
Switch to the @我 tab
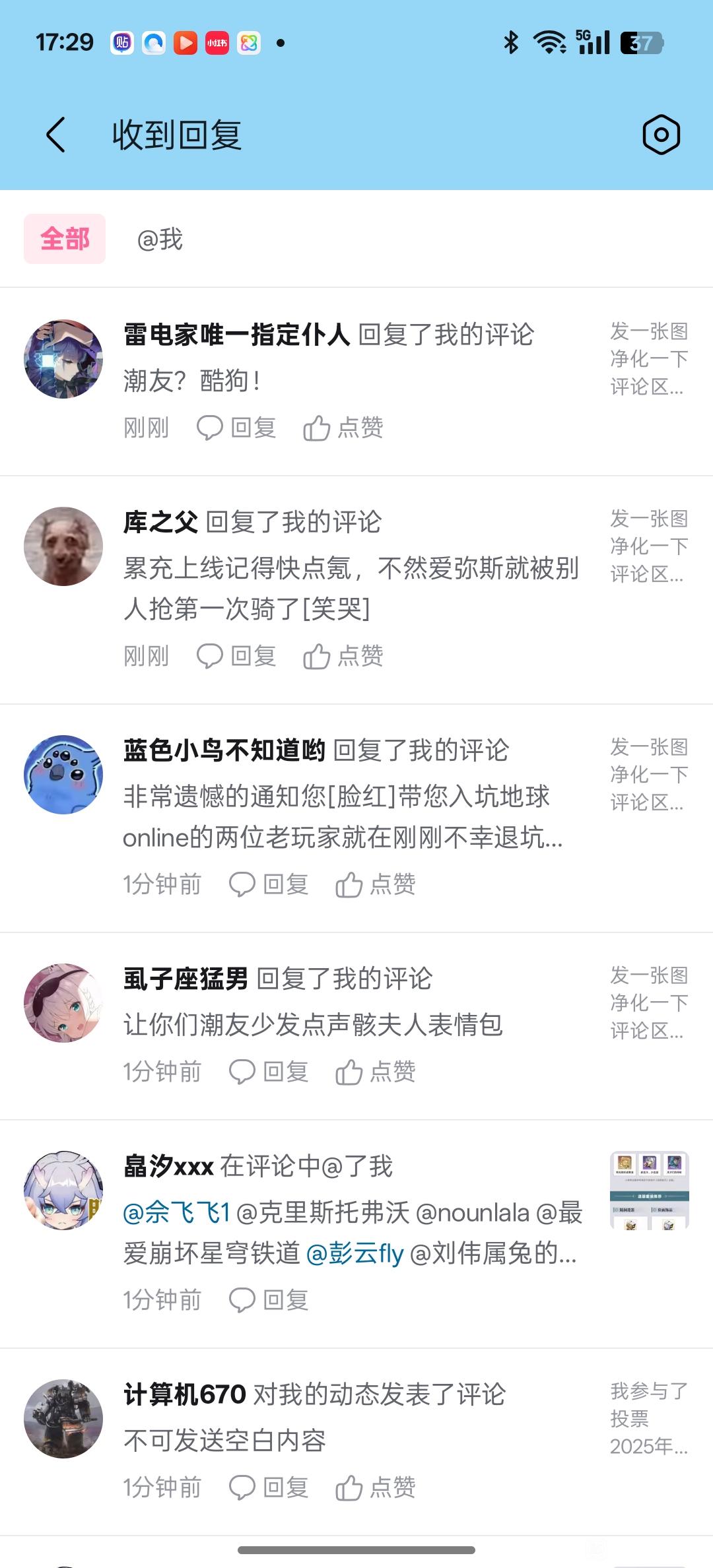[160, 239]
